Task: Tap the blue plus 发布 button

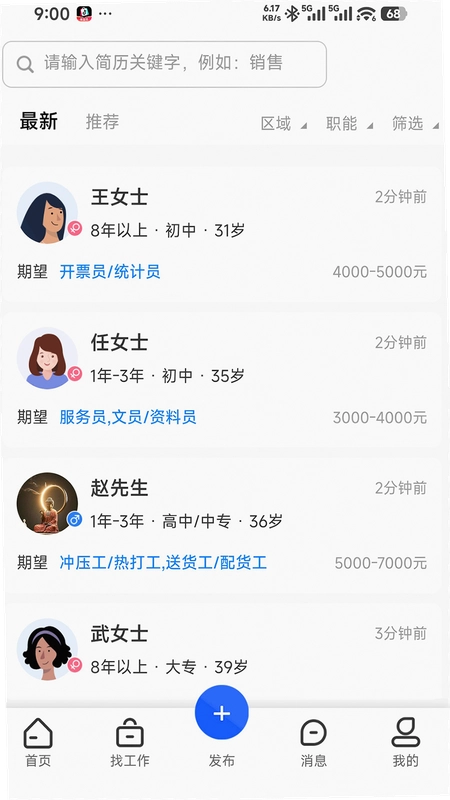Action: (222, 713)
